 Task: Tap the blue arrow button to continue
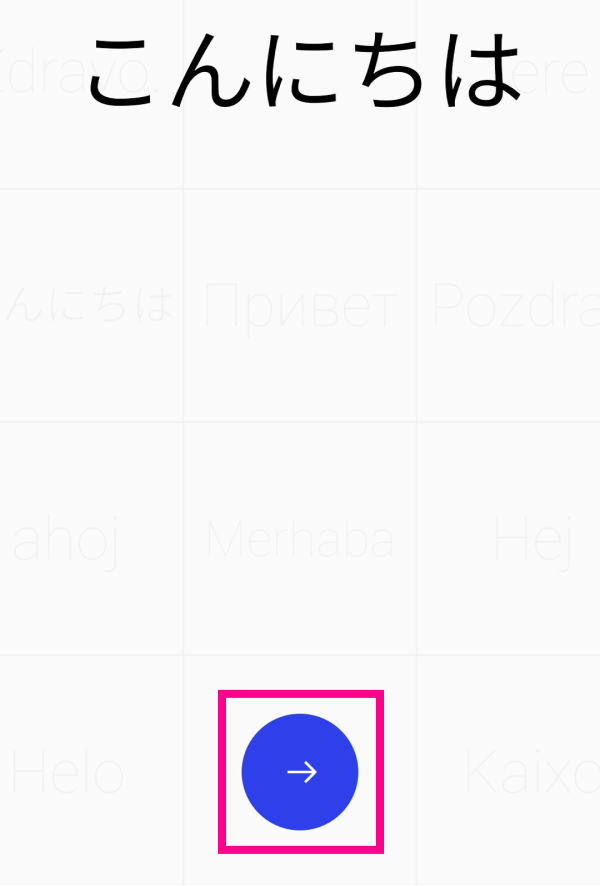pyautogui.click(x=300, y=771)
